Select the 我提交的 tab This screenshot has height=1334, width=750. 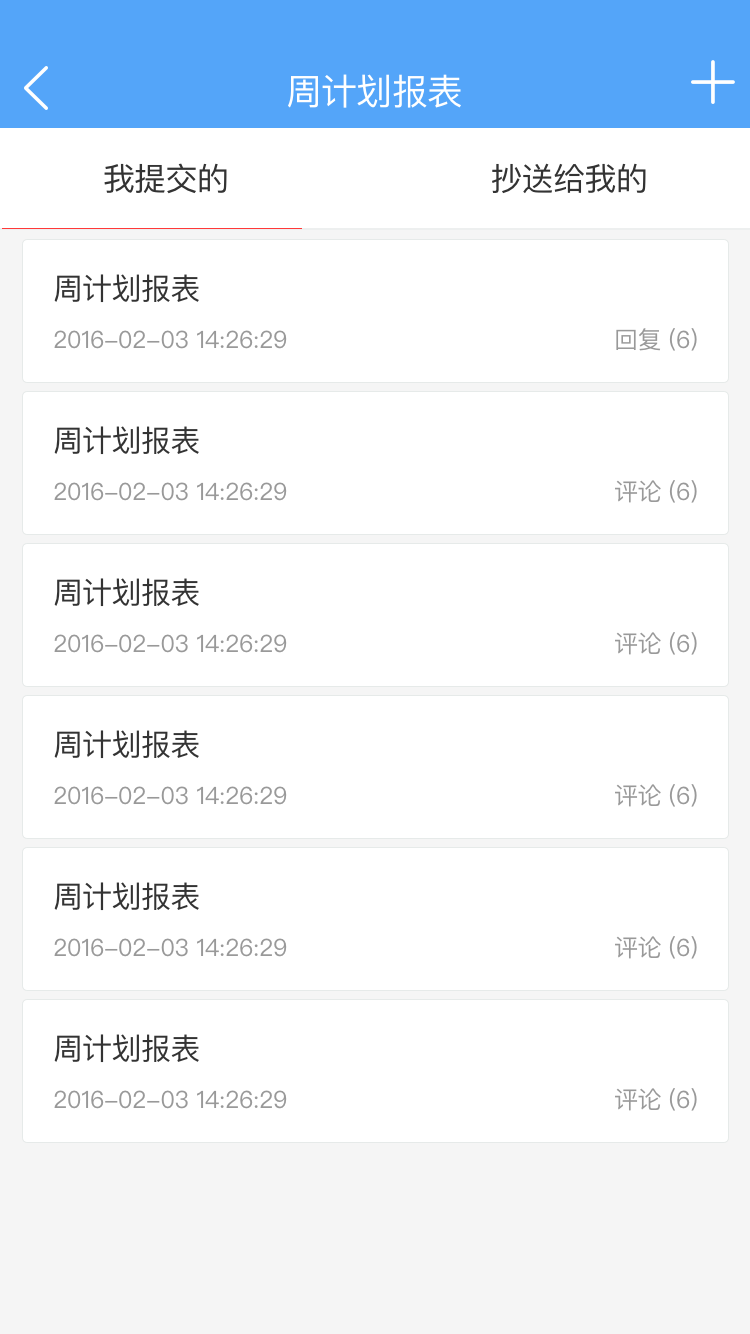click(x=166, y=180)
